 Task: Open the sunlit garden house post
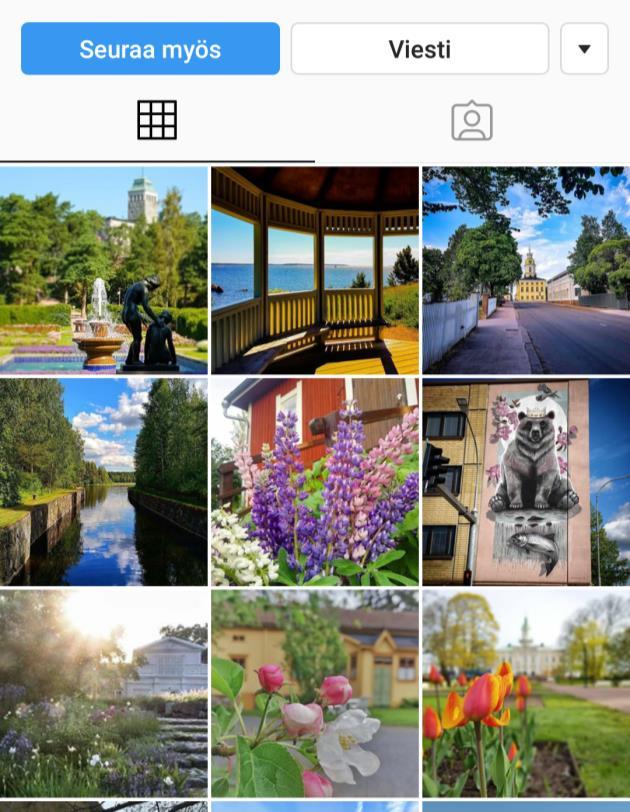click(104, 692)
